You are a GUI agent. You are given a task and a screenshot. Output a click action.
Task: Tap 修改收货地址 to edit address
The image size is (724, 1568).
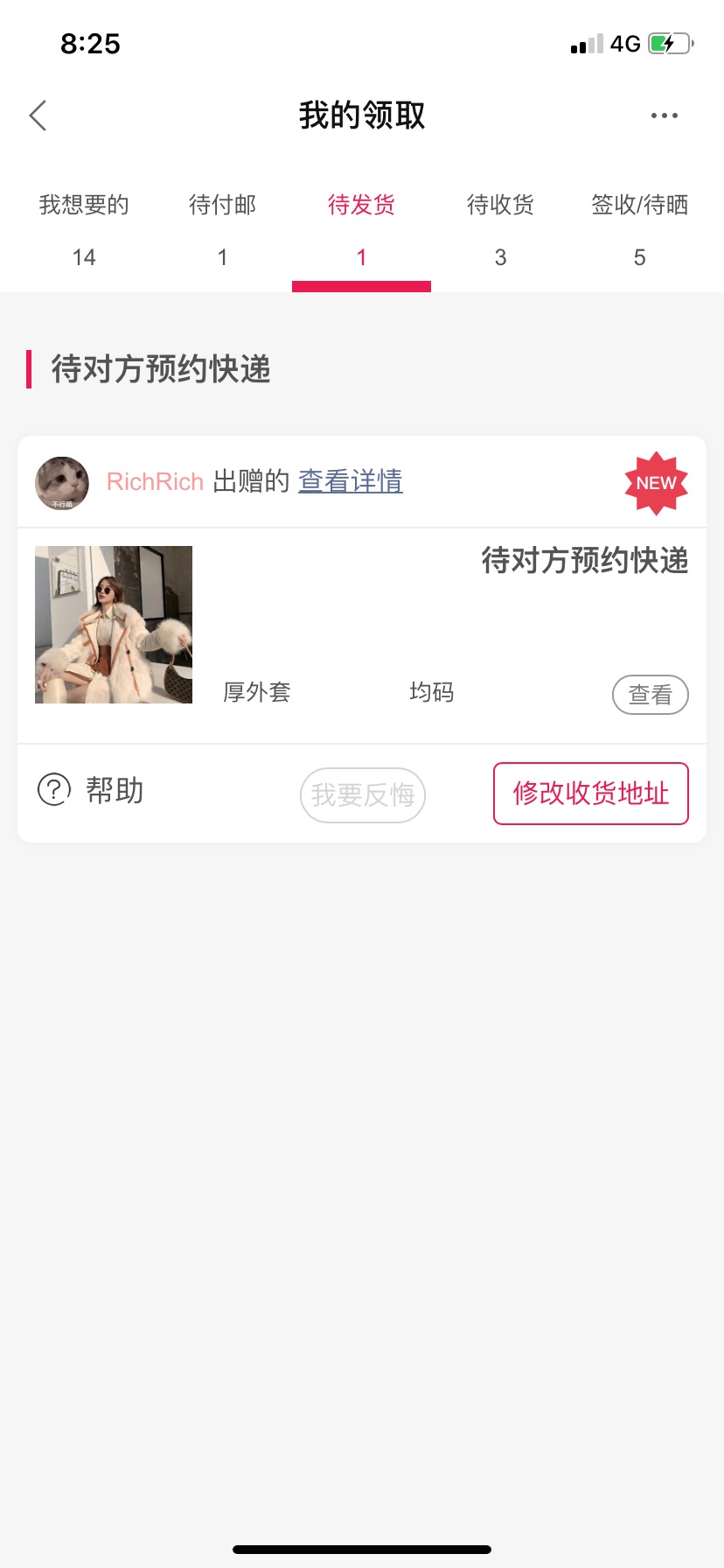pyautogui.click(x=591, y=794)
